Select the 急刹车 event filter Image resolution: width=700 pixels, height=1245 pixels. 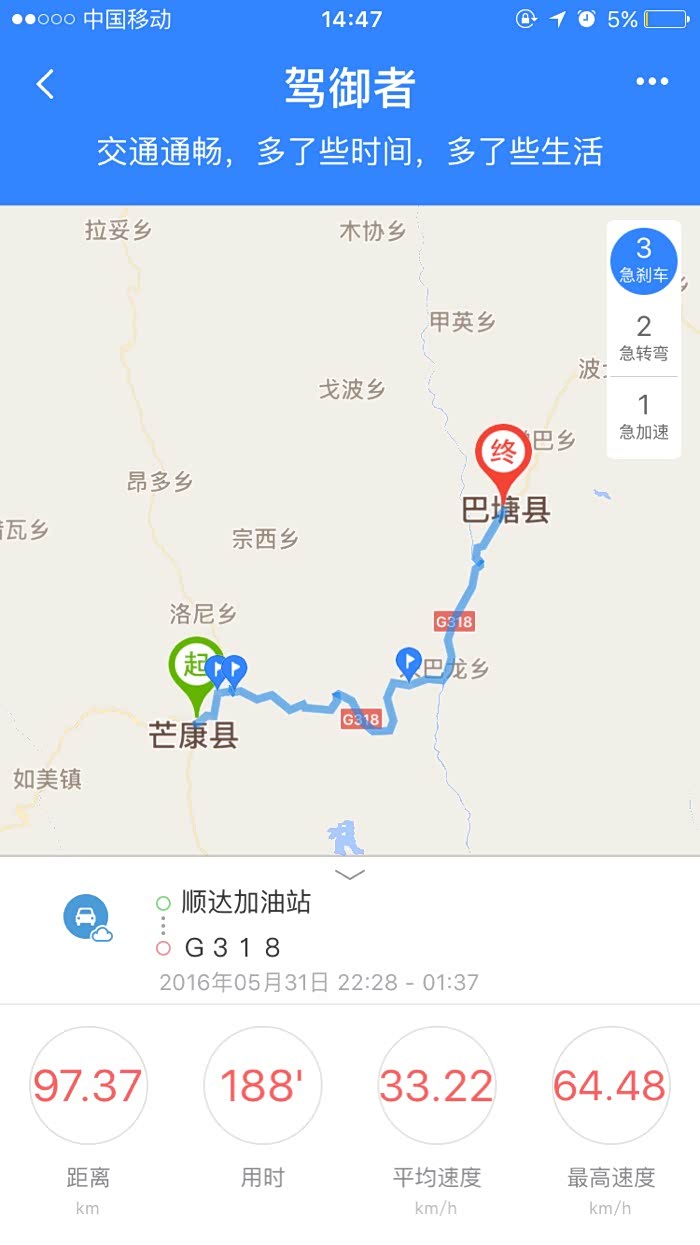coord(644,260)
